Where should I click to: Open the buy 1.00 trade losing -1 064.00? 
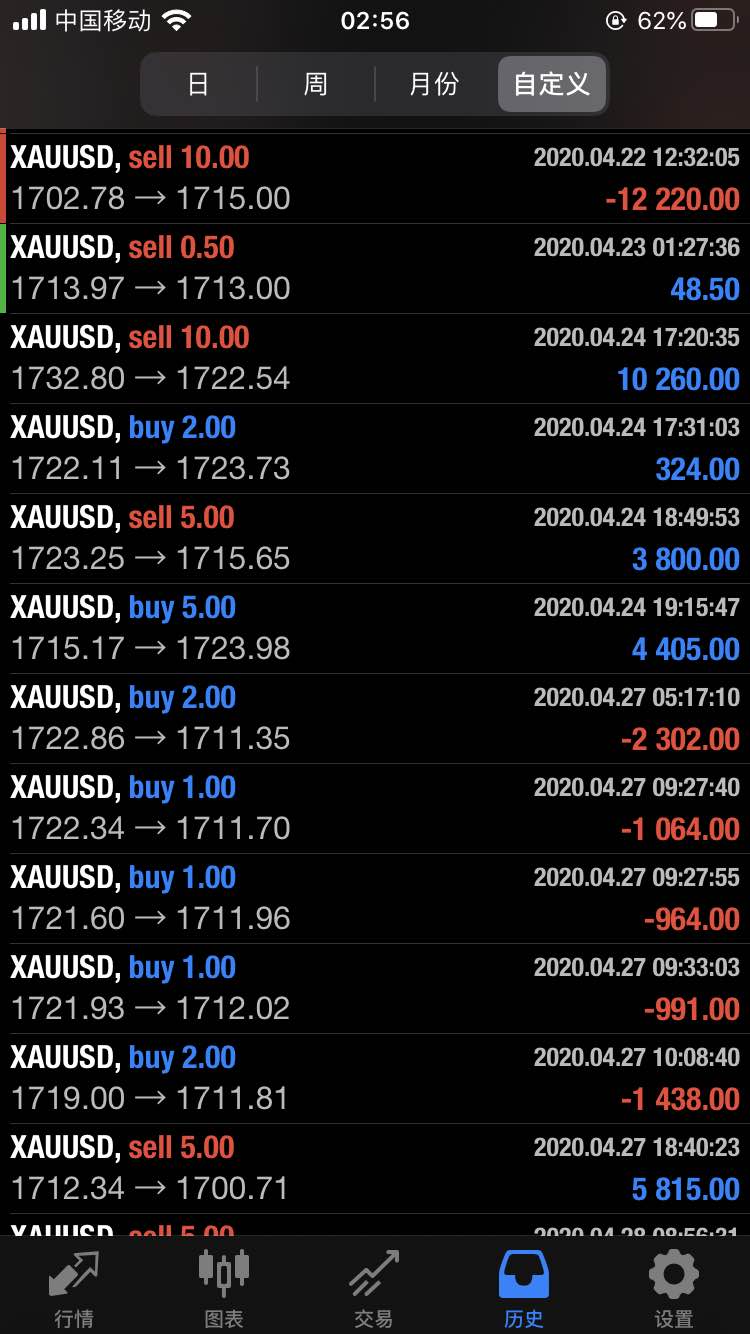(375, 808)
